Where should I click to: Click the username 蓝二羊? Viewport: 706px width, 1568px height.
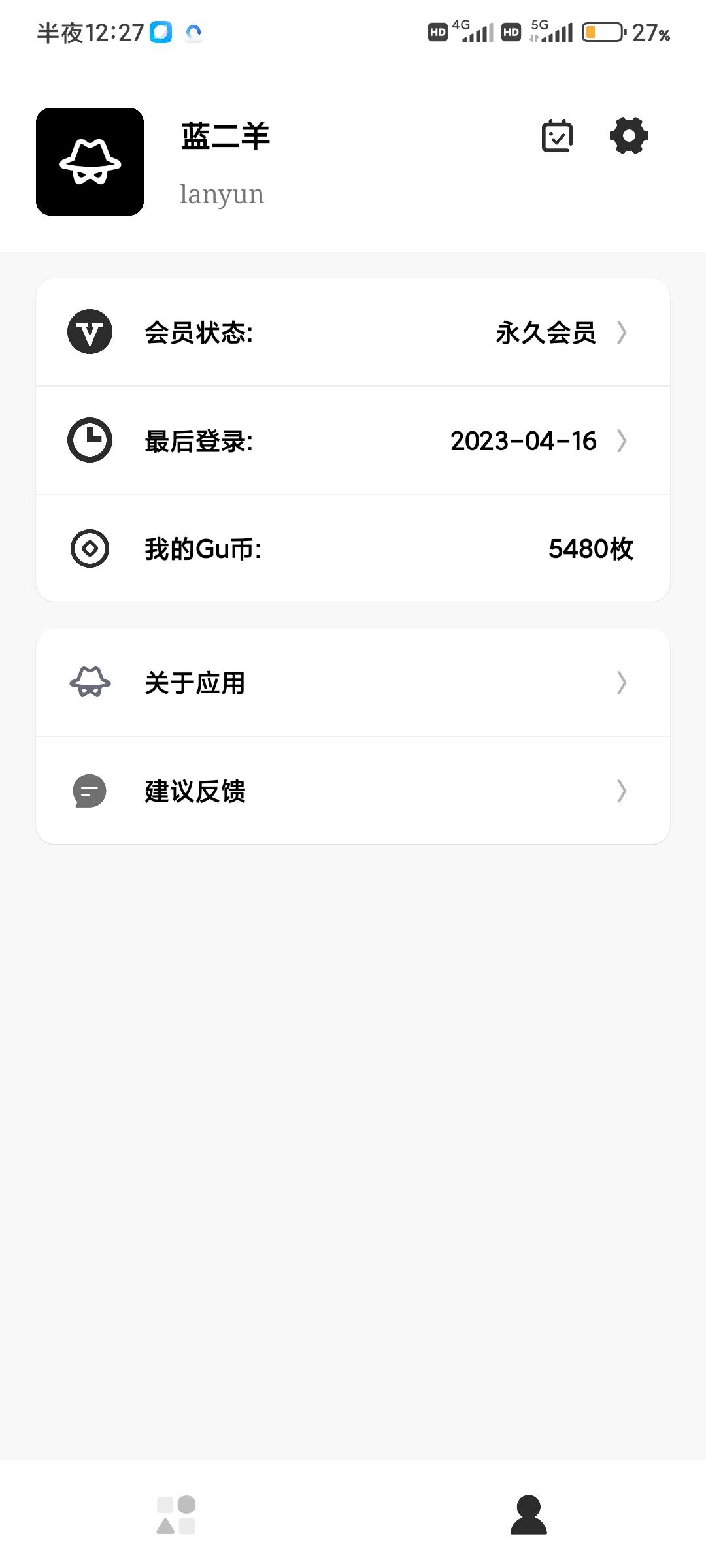click(x=224, y=137)
